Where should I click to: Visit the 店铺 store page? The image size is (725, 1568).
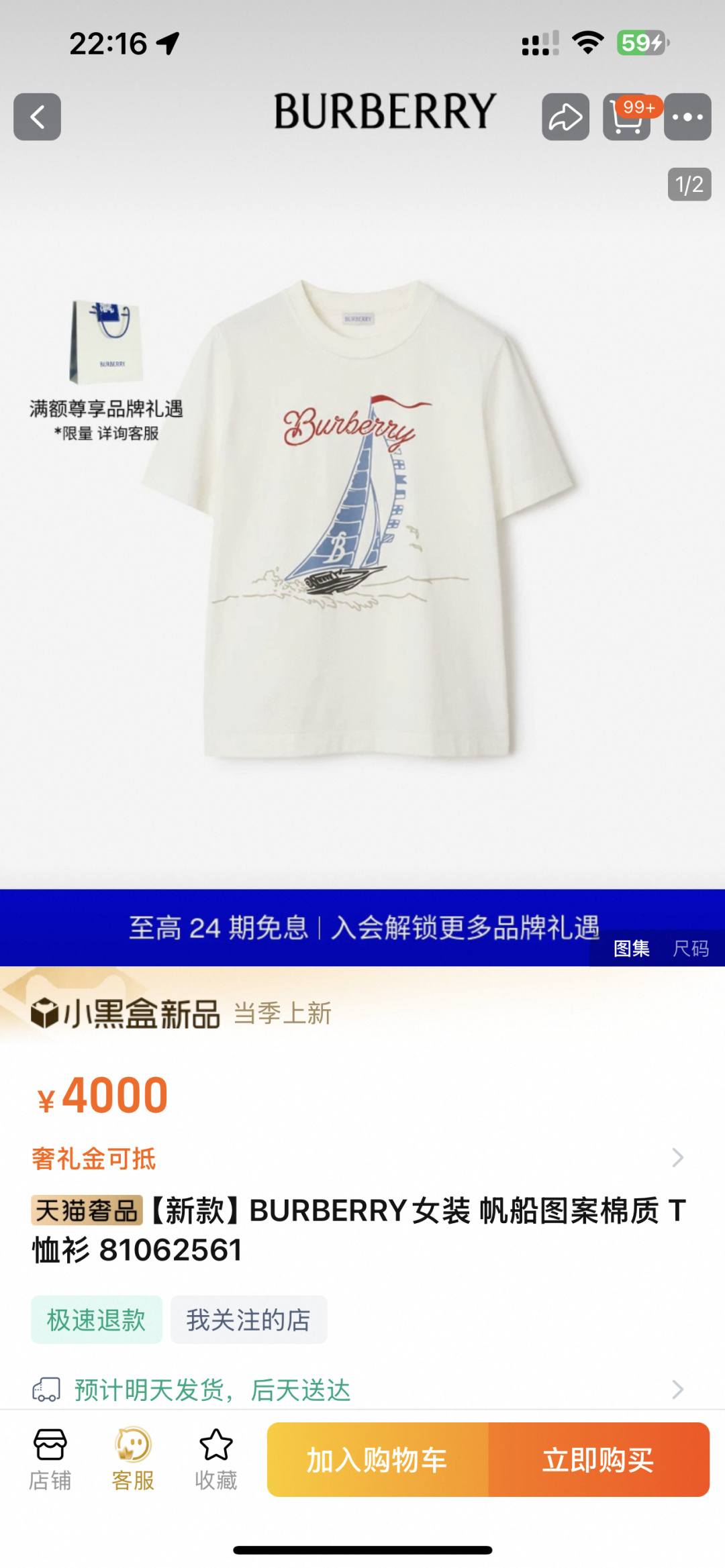(x=50, y=1459)
